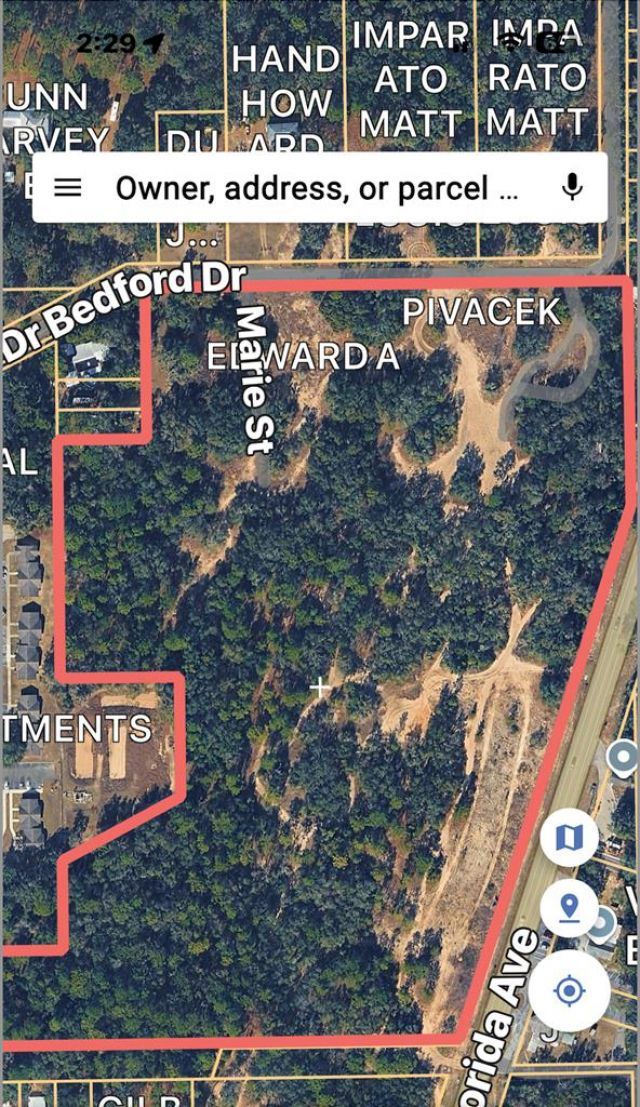The height and width of the screenshot is (1107, 640).
Task: Open the hamburger menu in search bar
Action: [x=67, y=188]
